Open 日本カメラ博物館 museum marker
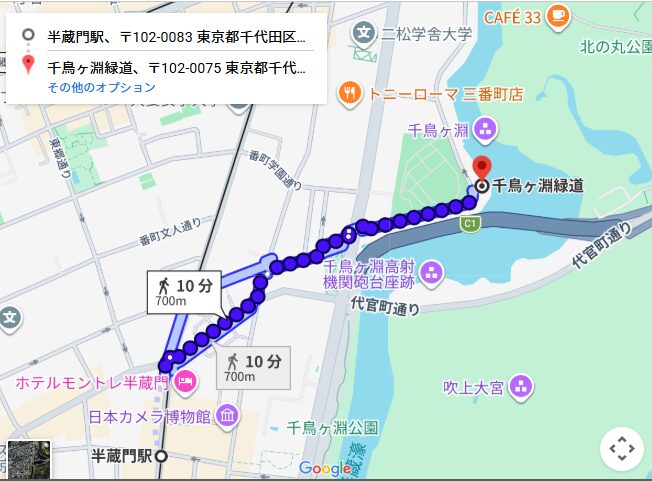The width and height of the screenshot is (652, 481). 227,416
